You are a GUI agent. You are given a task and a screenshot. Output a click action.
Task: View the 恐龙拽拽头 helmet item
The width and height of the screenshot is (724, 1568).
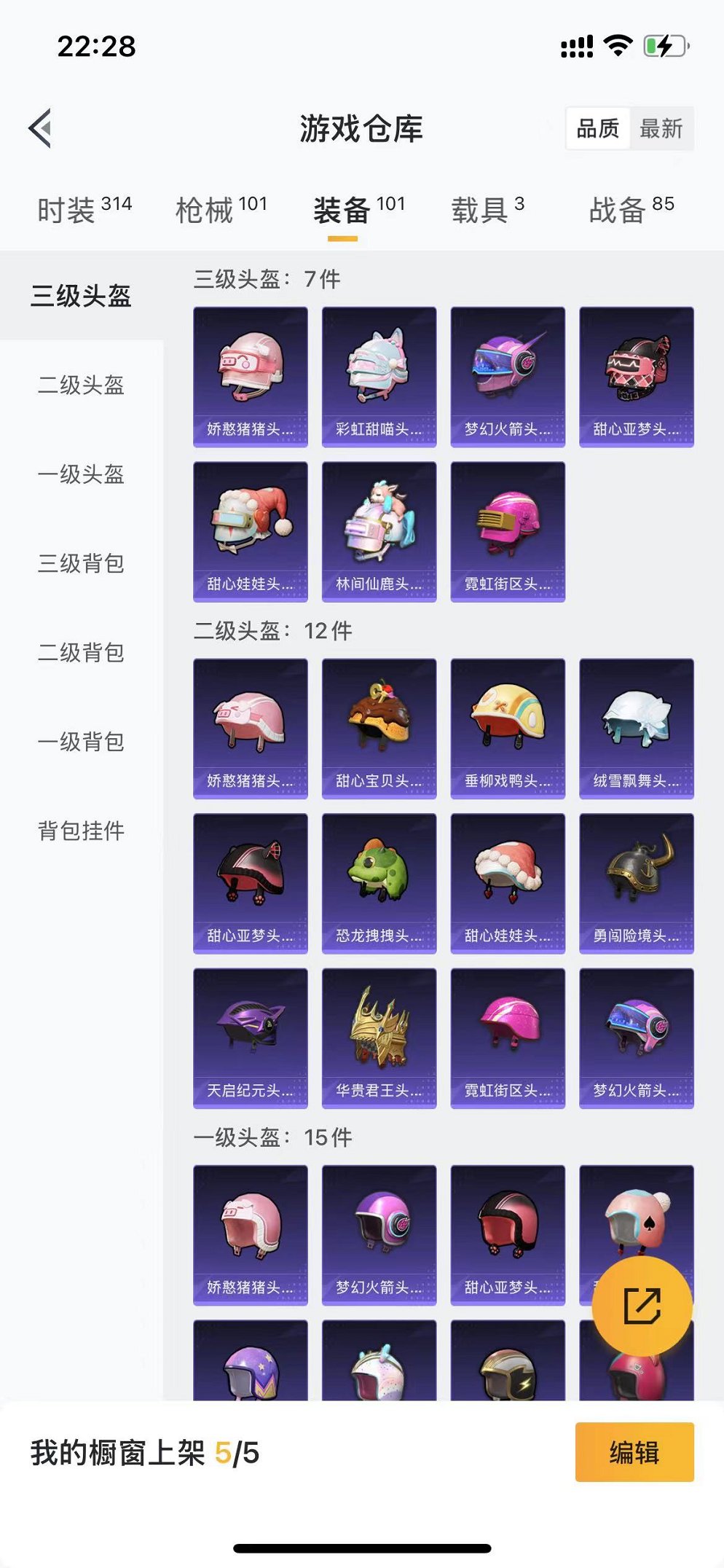379,884
